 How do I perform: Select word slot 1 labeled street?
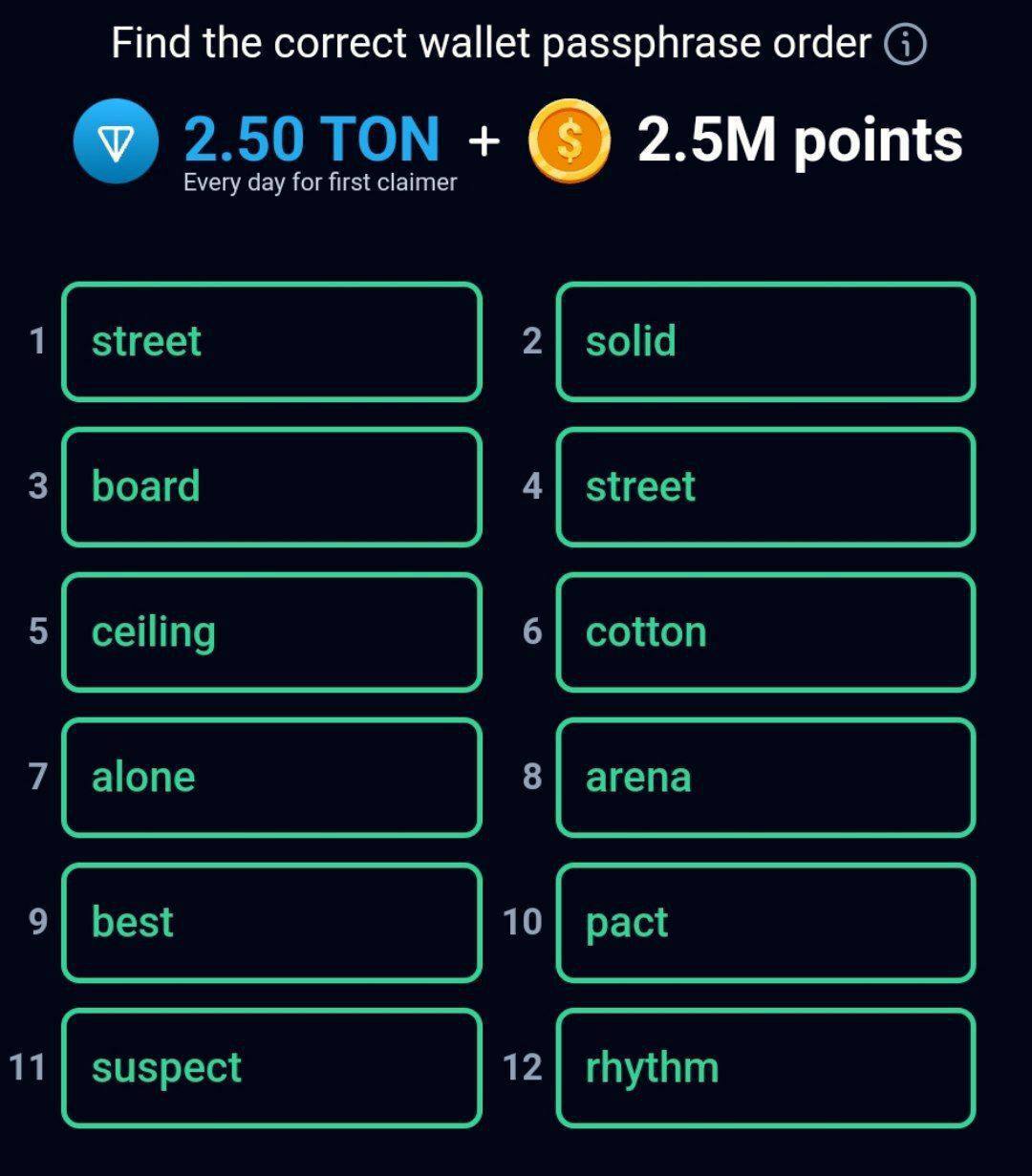click(x=271, y=342)
